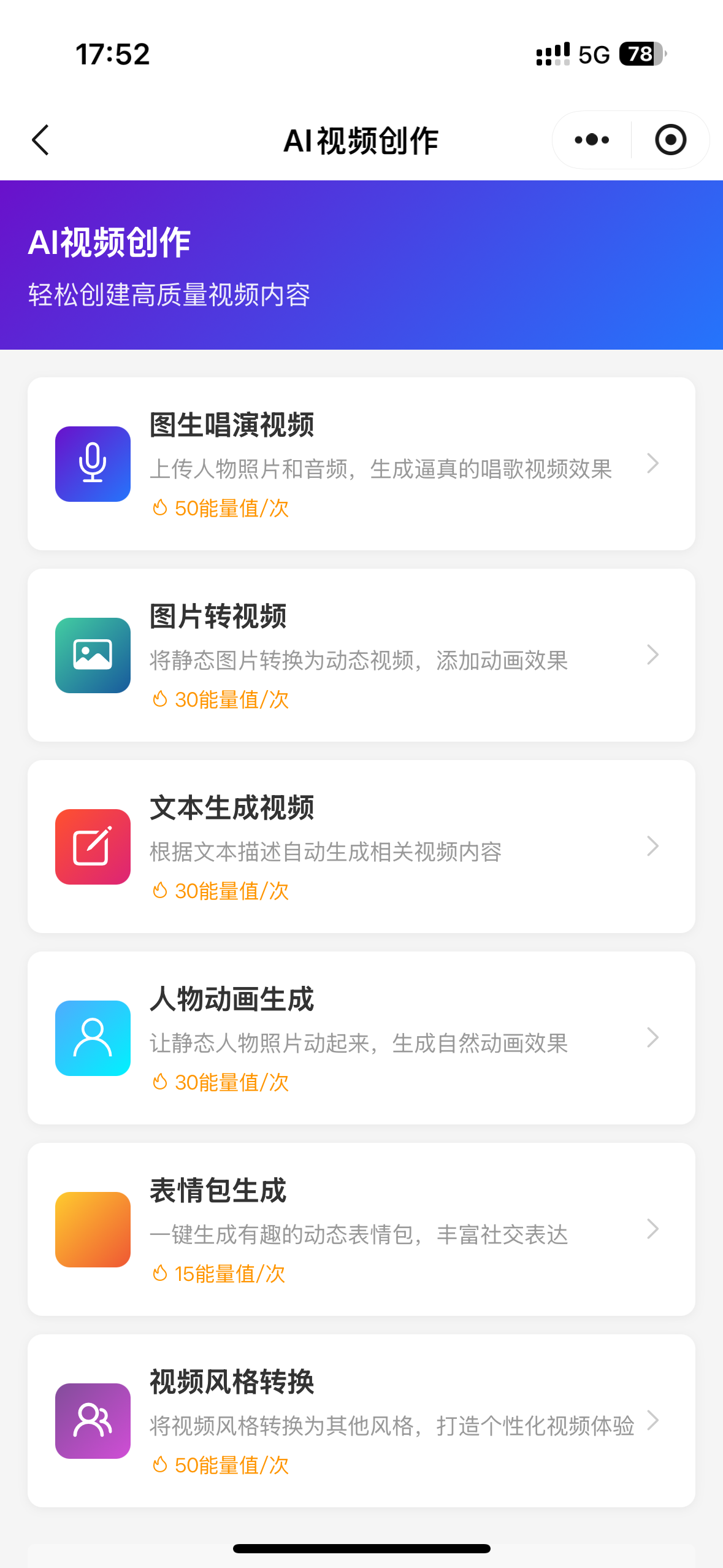
Task: Go back using the top-left arrow
Action: coord(40,140)
